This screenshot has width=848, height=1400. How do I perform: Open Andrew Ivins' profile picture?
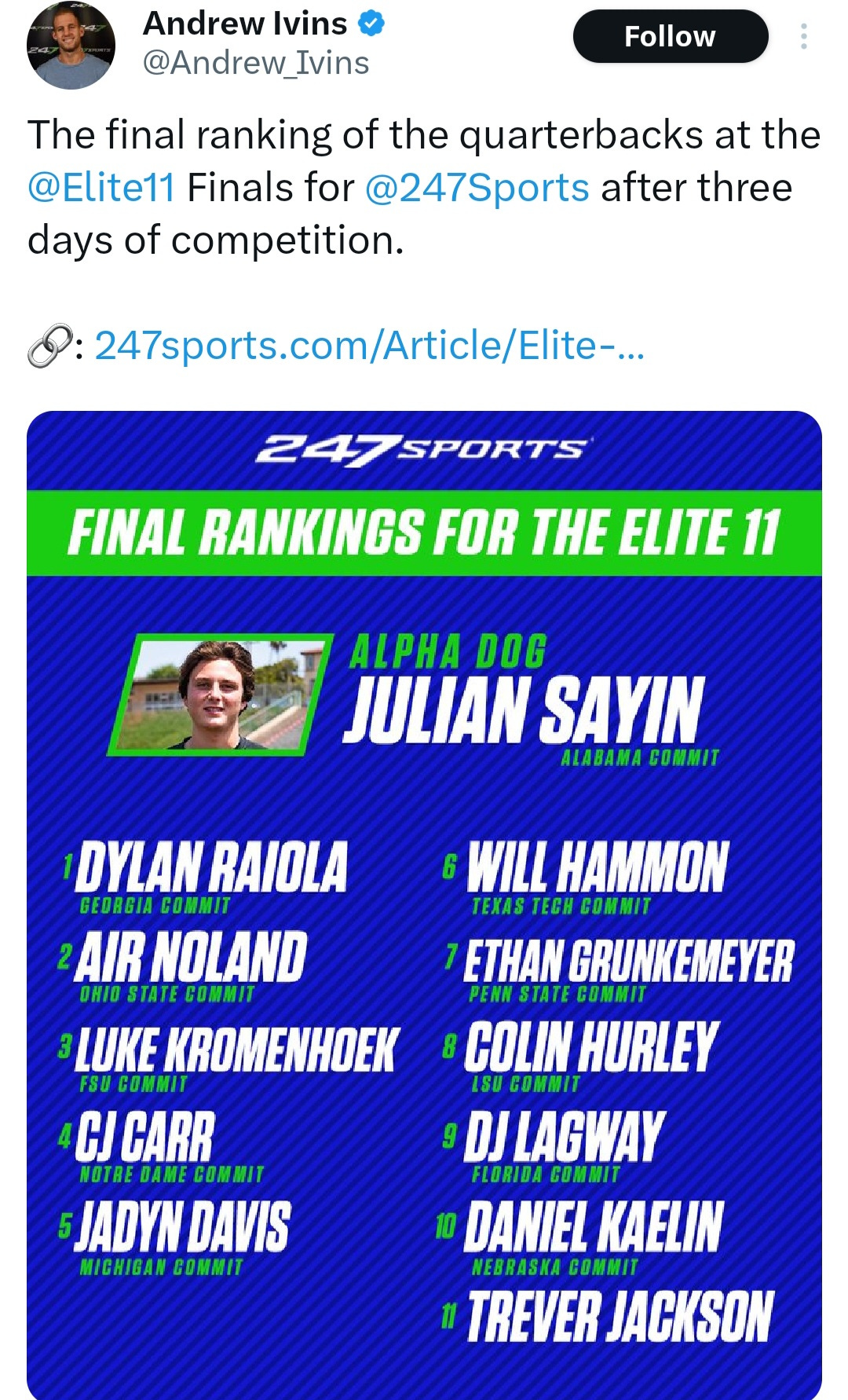[71, 46]
